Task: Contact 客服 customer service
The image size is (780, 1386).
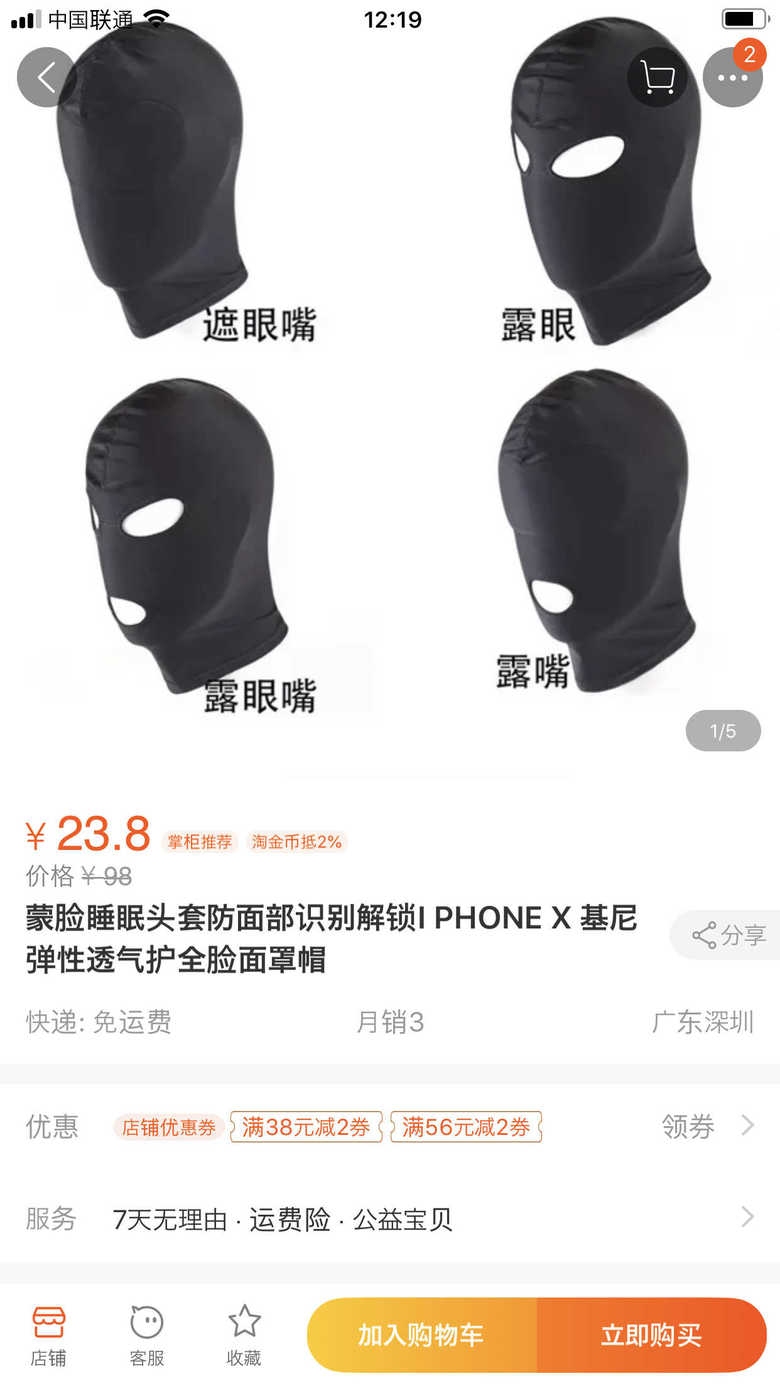Action: click(147, 1335)
